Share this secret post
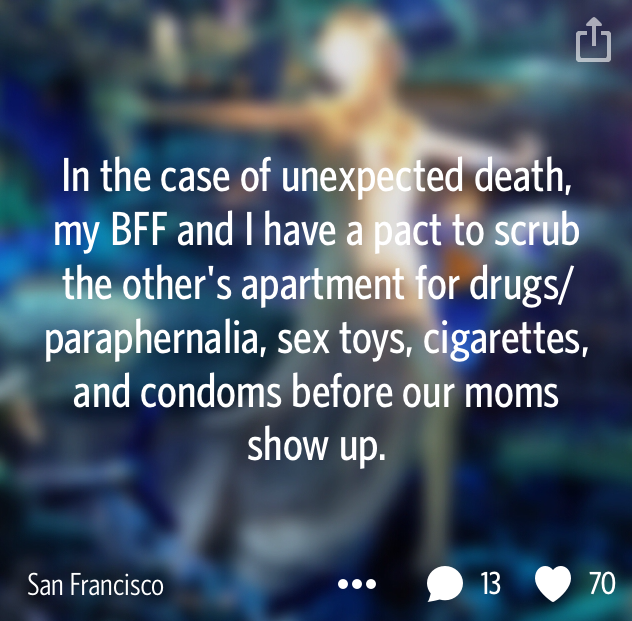The image size is (632, 621). pos(593,42)
